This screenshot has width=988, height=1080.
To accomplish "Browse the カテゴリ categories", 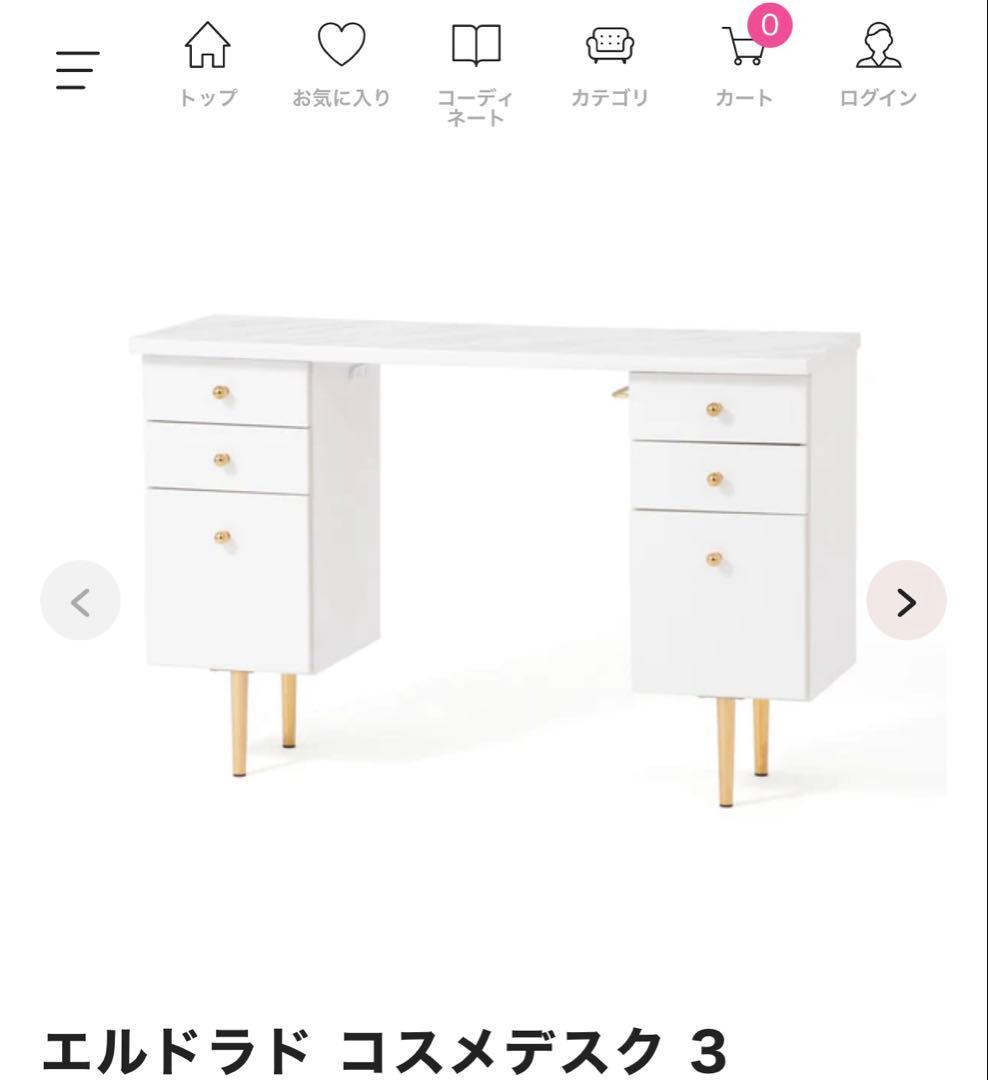I will point(609,64).
